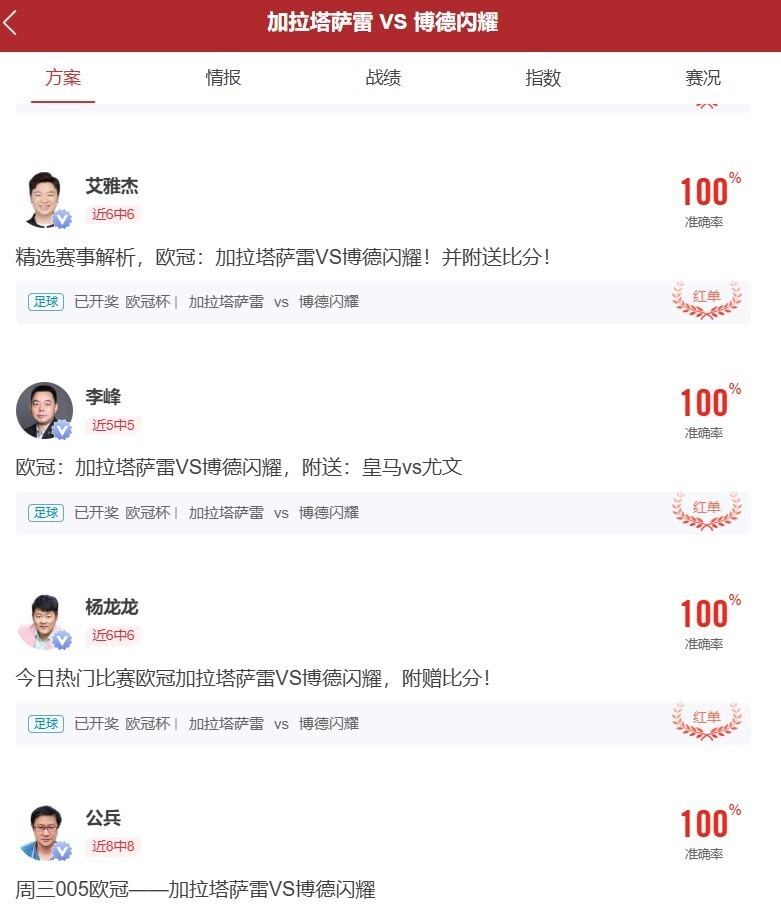View 李峰's expert profile avatar
The height and width of the screenshot is (910, 781).
44,410
